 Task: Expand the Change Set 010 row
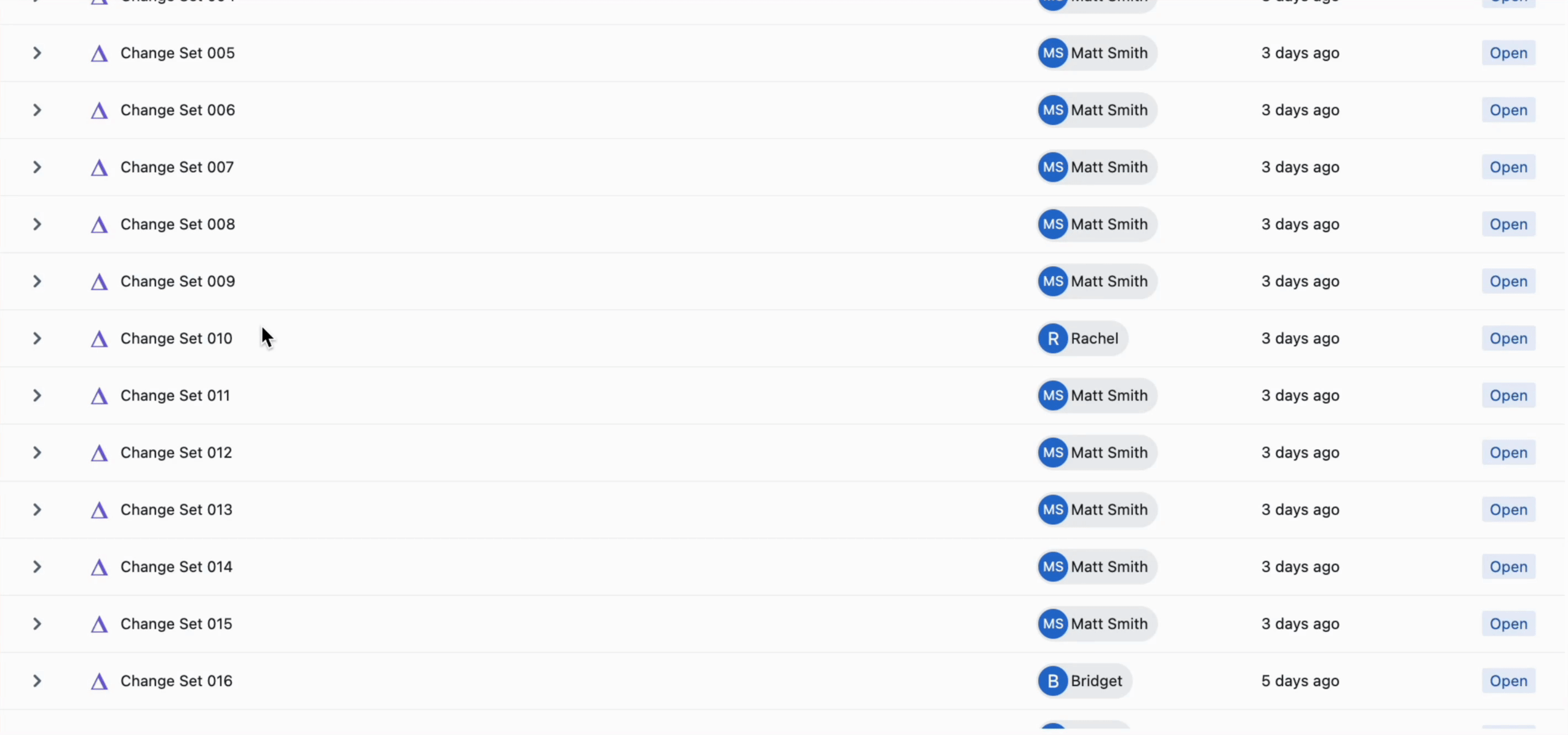point(37,339)
